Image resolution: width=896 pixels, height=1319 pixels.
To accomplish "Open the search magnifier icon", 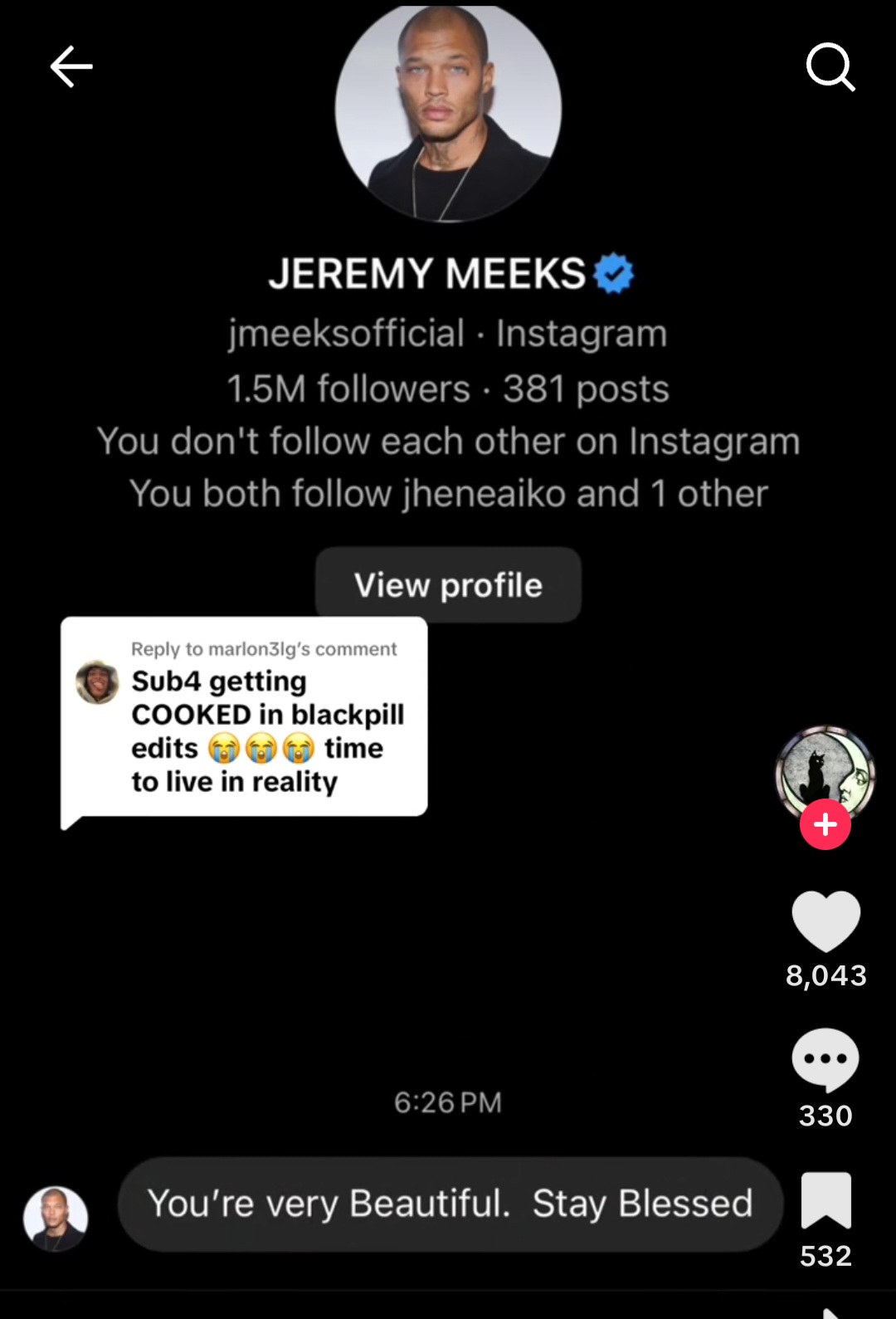I will click(830, 66).
